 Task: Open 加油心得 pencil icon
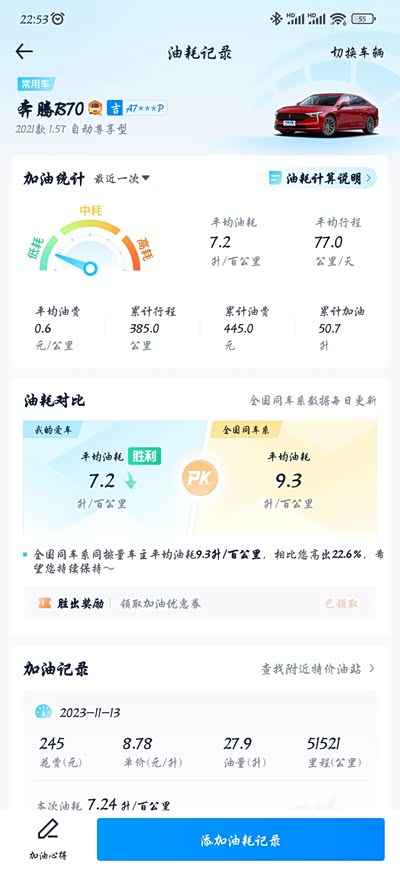(48, 839)
